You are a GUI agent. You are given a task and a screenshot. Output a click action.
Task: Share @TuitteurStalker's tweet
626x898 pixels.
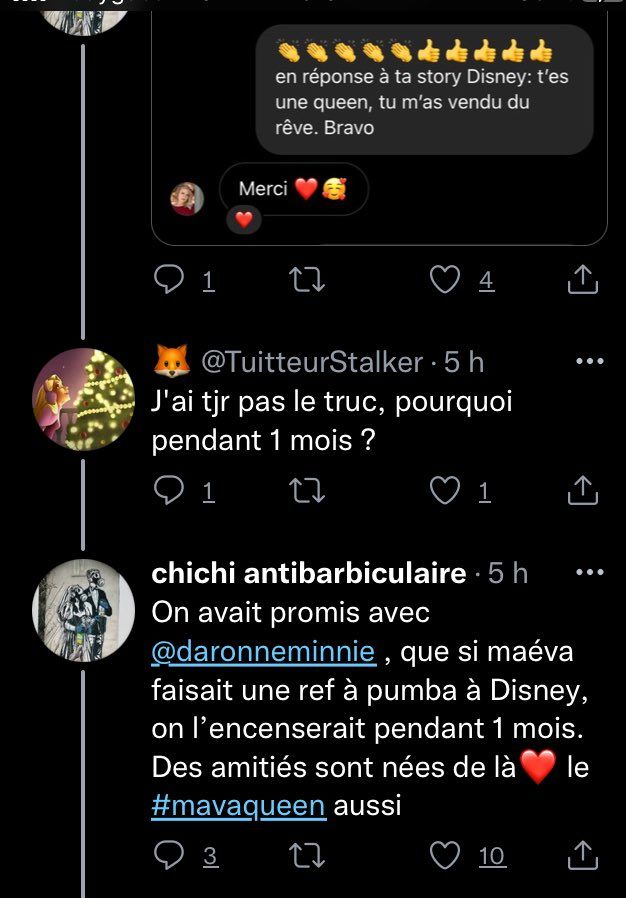(x=582, y=490)
